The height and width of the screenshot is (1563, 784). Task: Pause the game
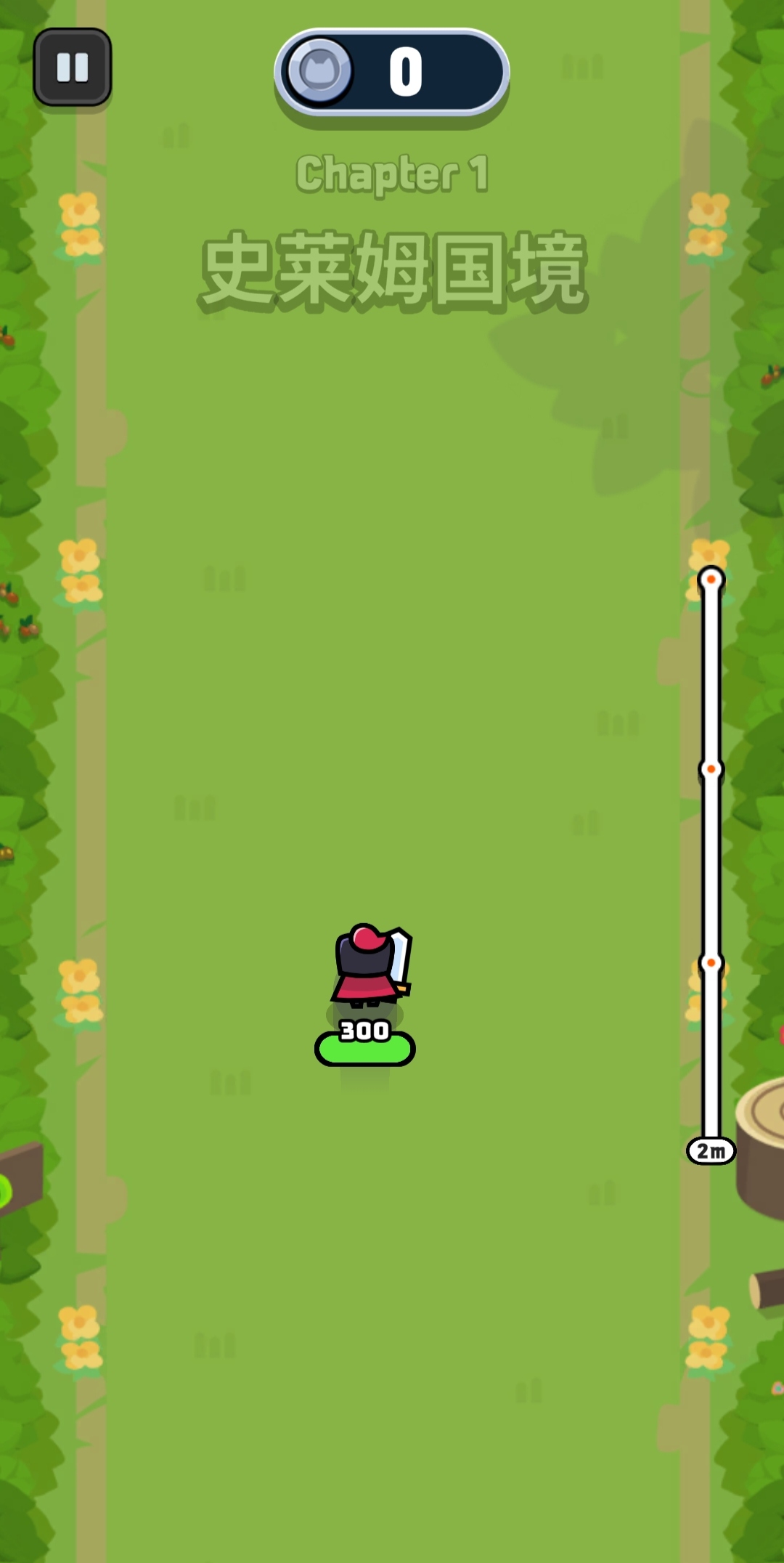pyautogui.click(x=73, y=68)
